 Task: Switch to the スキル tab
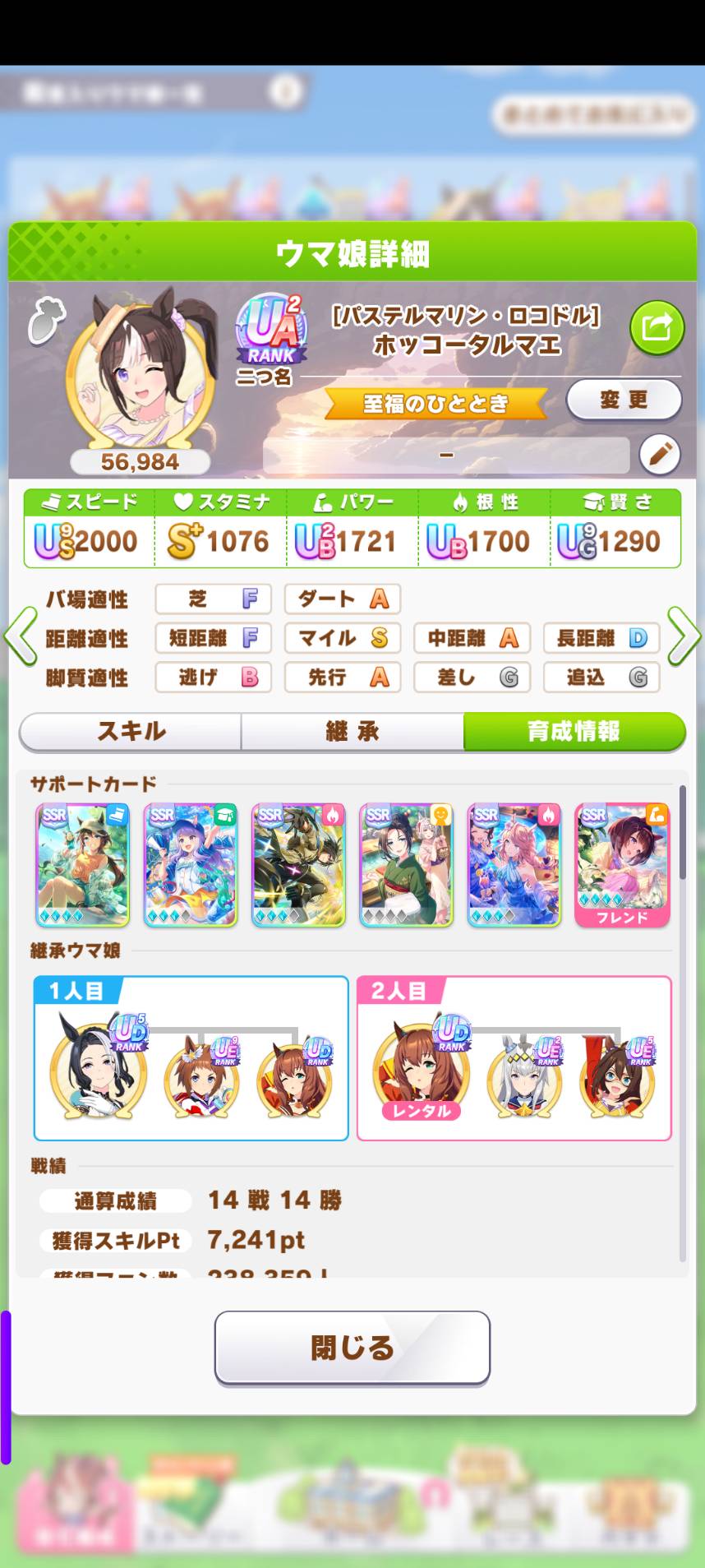pos(131,731)
